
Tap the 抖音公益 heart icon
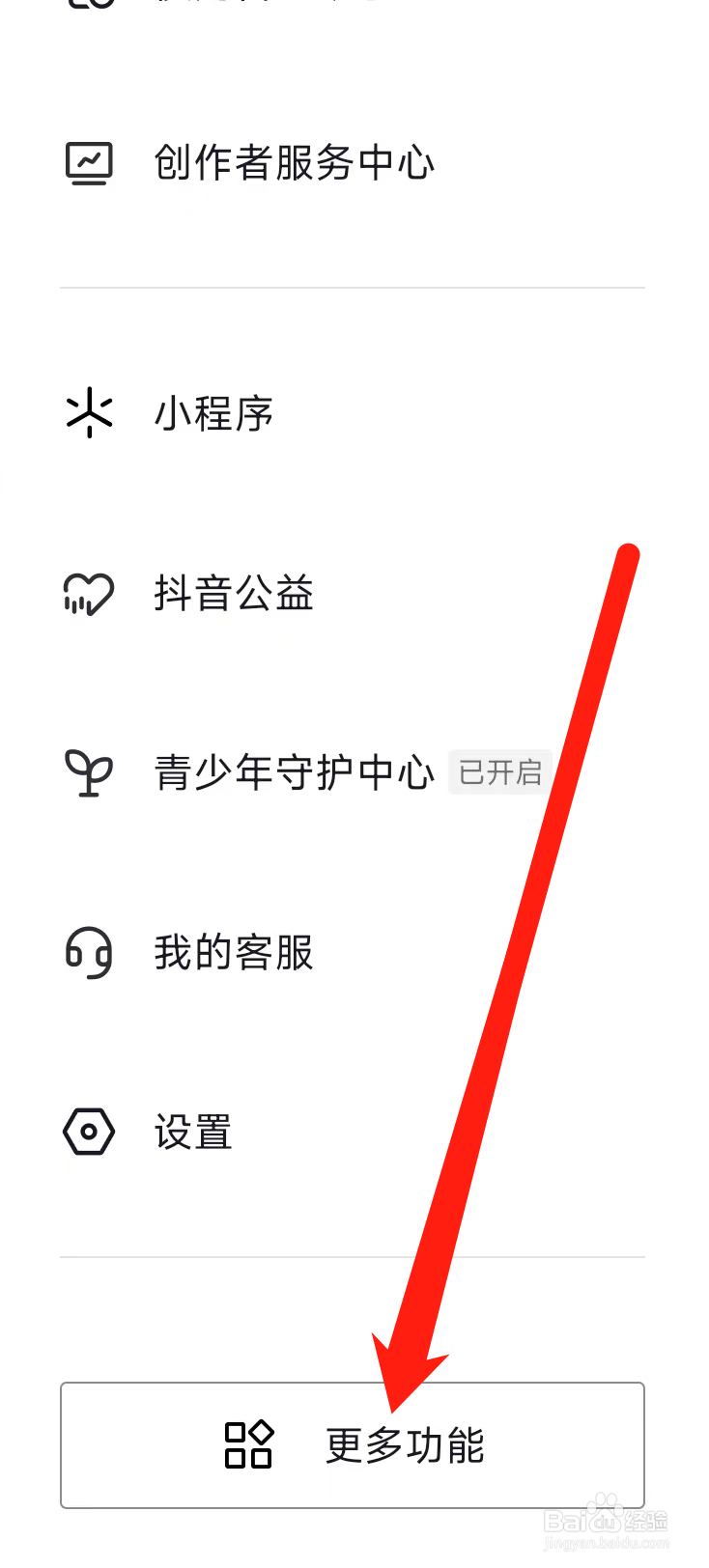click(89, 594)
